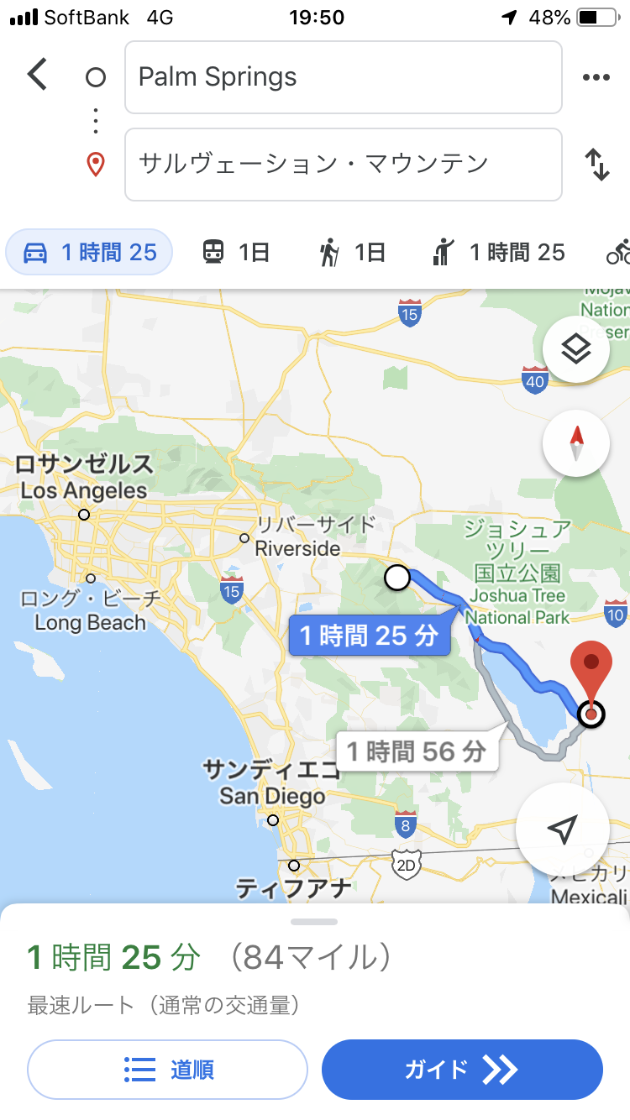Start navigation with the ガイド button
This screenshot has height=1120, width=630.
pyautogui.click(x=461, y=1069)
